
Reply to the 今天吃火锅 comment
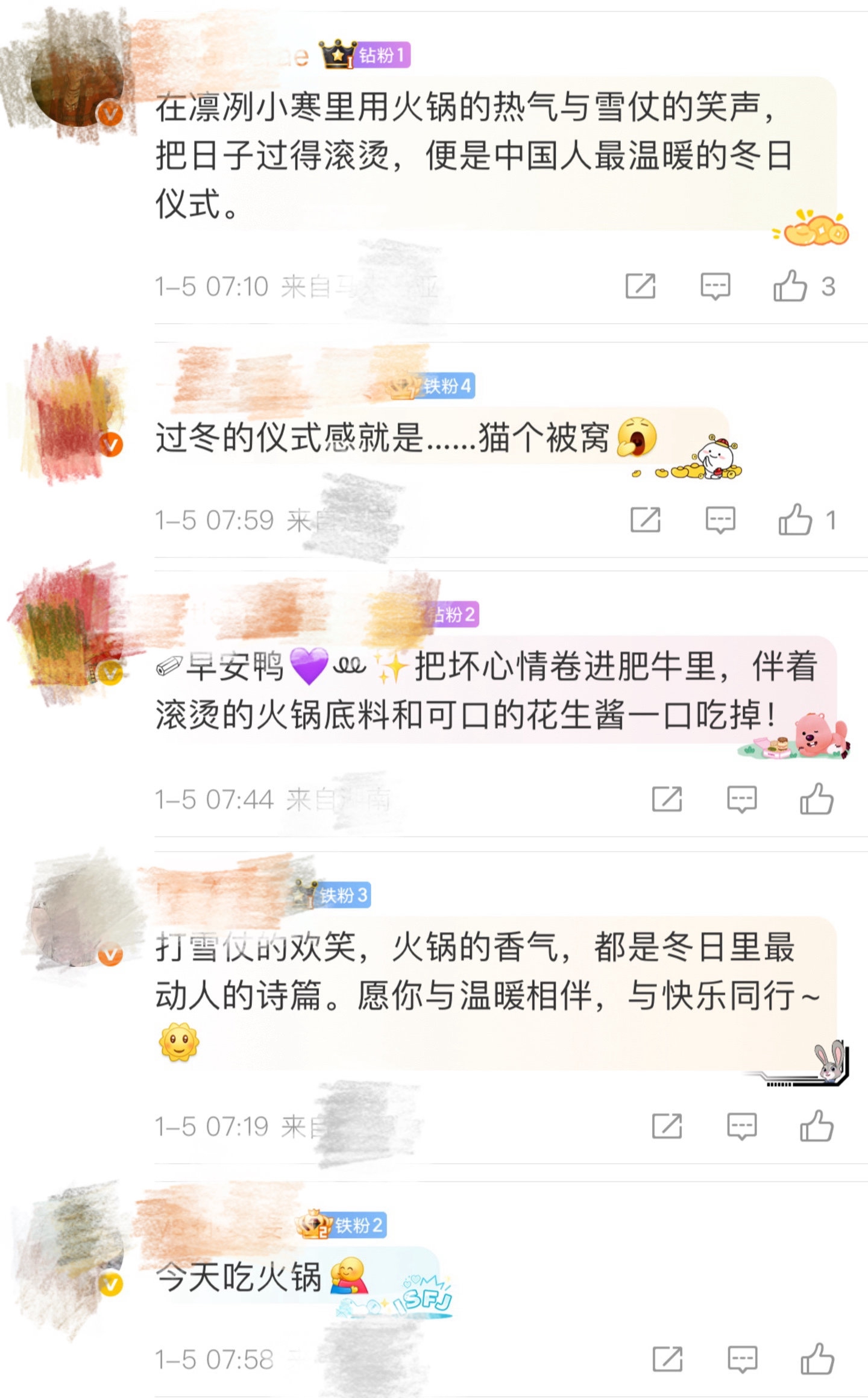pyautogui.click(x=741, y=1359)
